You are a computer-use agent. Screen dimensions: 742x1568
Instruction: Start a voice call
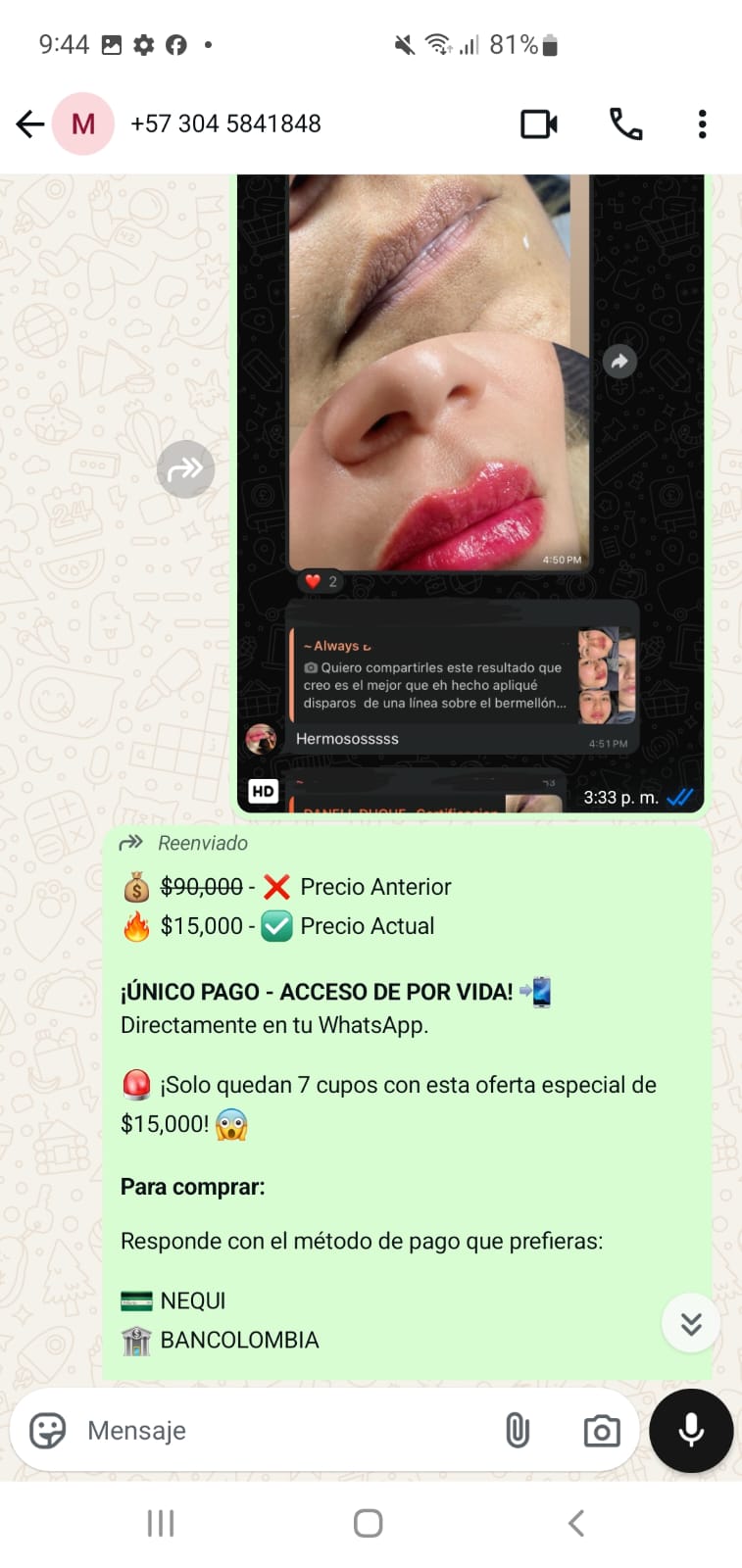click(x=625, y=124)
